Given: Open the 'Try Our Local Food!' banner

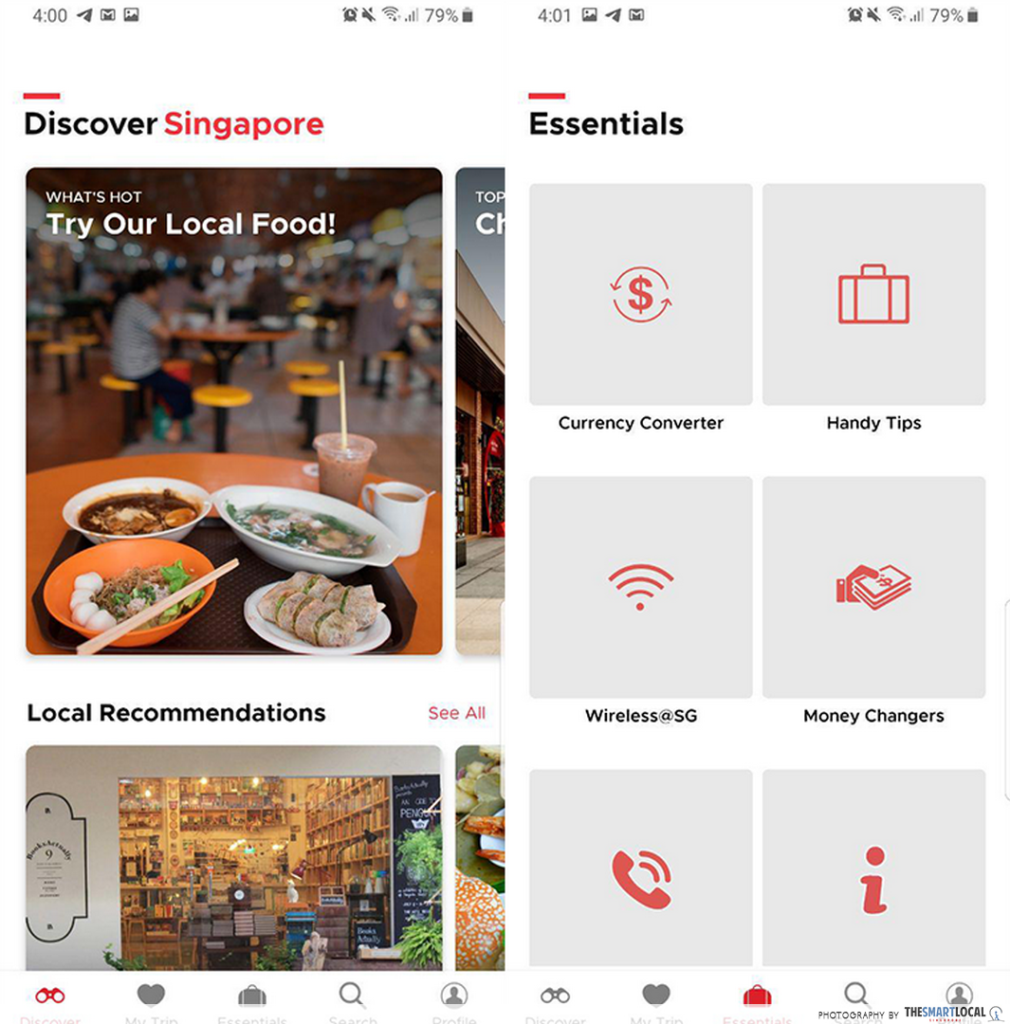Looking at the screenshot, I should click(233, 410).
